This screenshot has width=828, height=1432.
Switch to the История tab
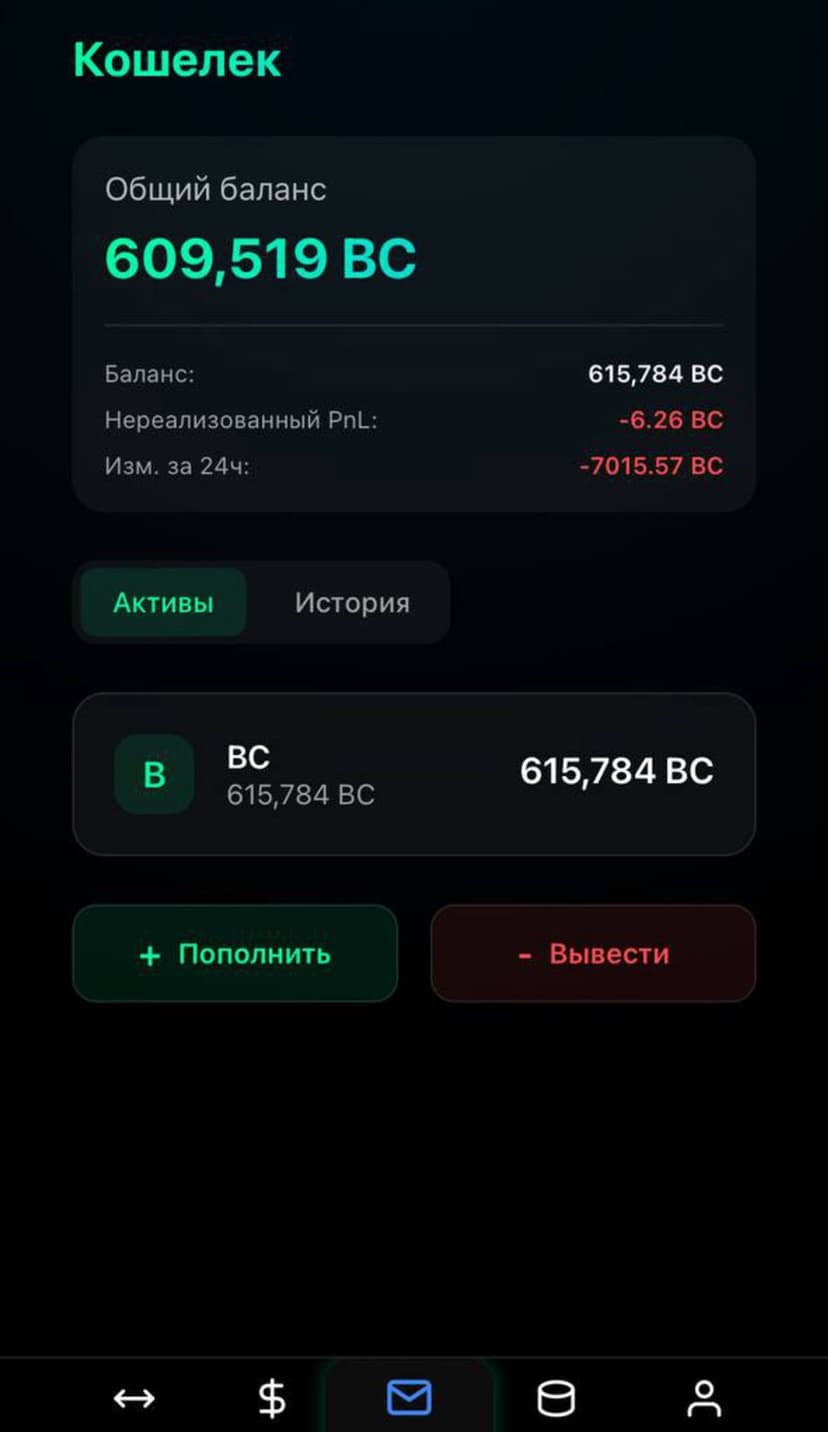[351, 603]
